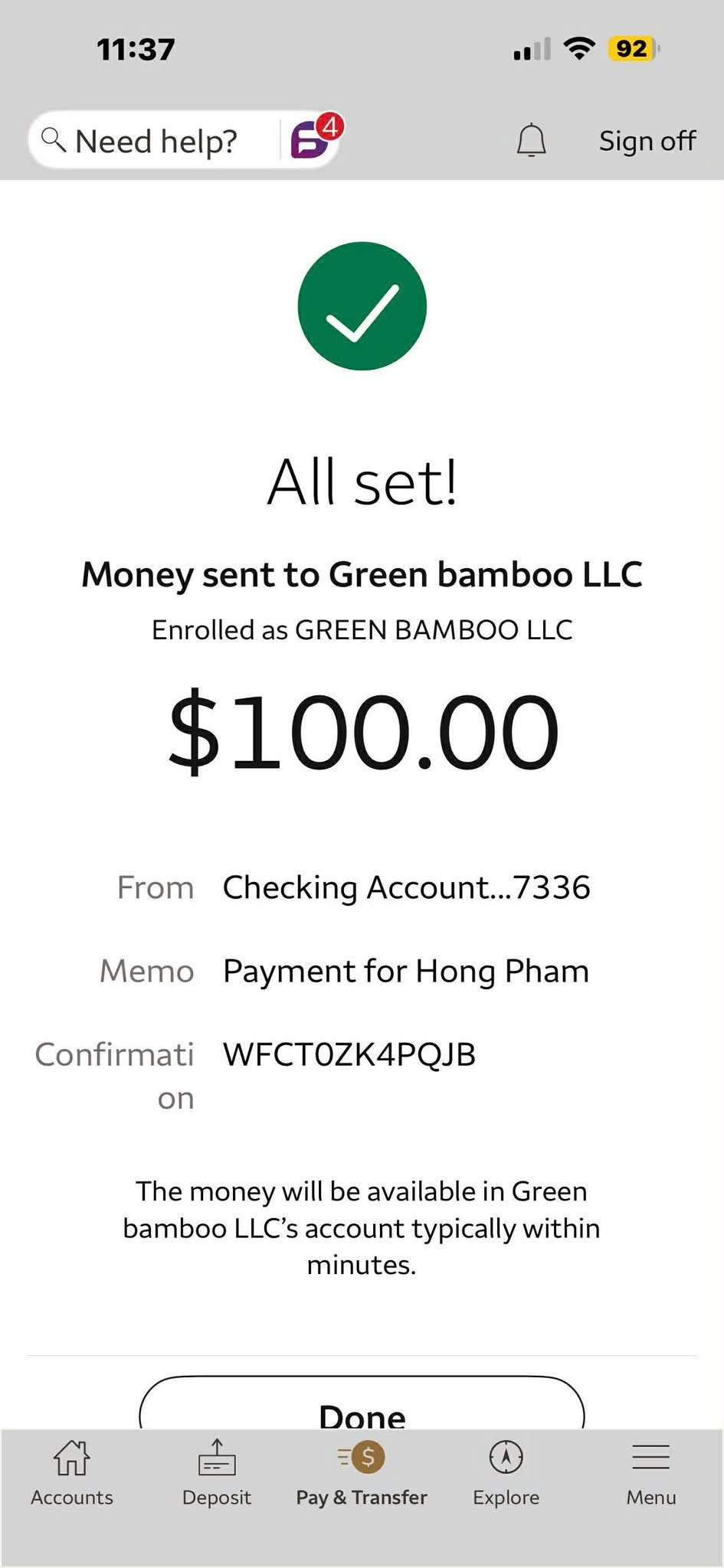Tap Done to finish the transfer
724x1568 pixels.
pyautogui.click(x=362, y=1410)
